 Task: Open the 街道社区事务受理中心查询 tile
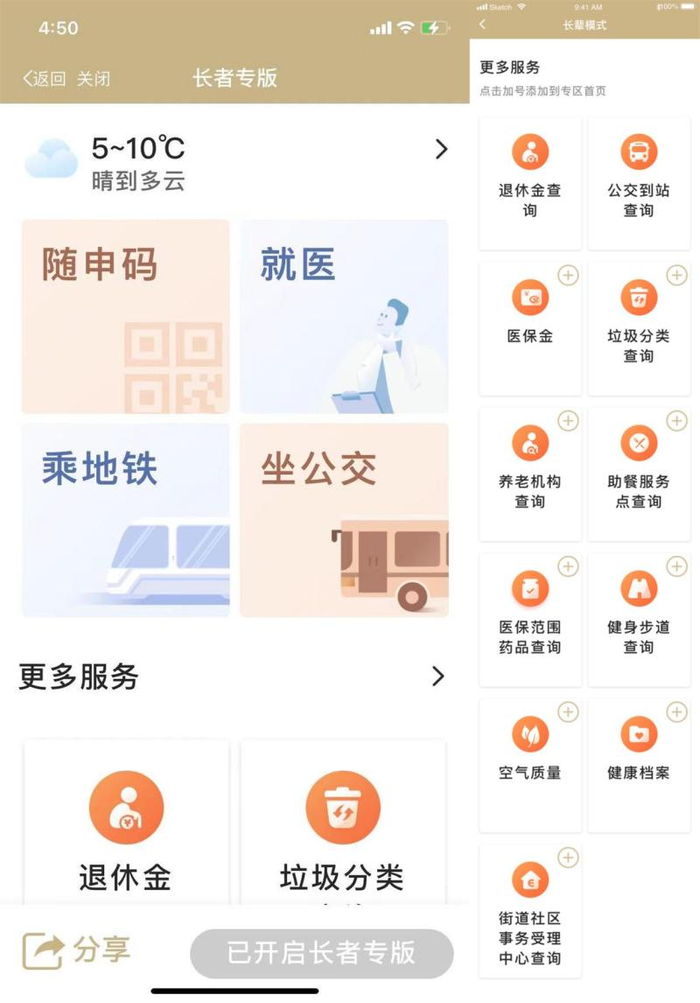[530, 912]
